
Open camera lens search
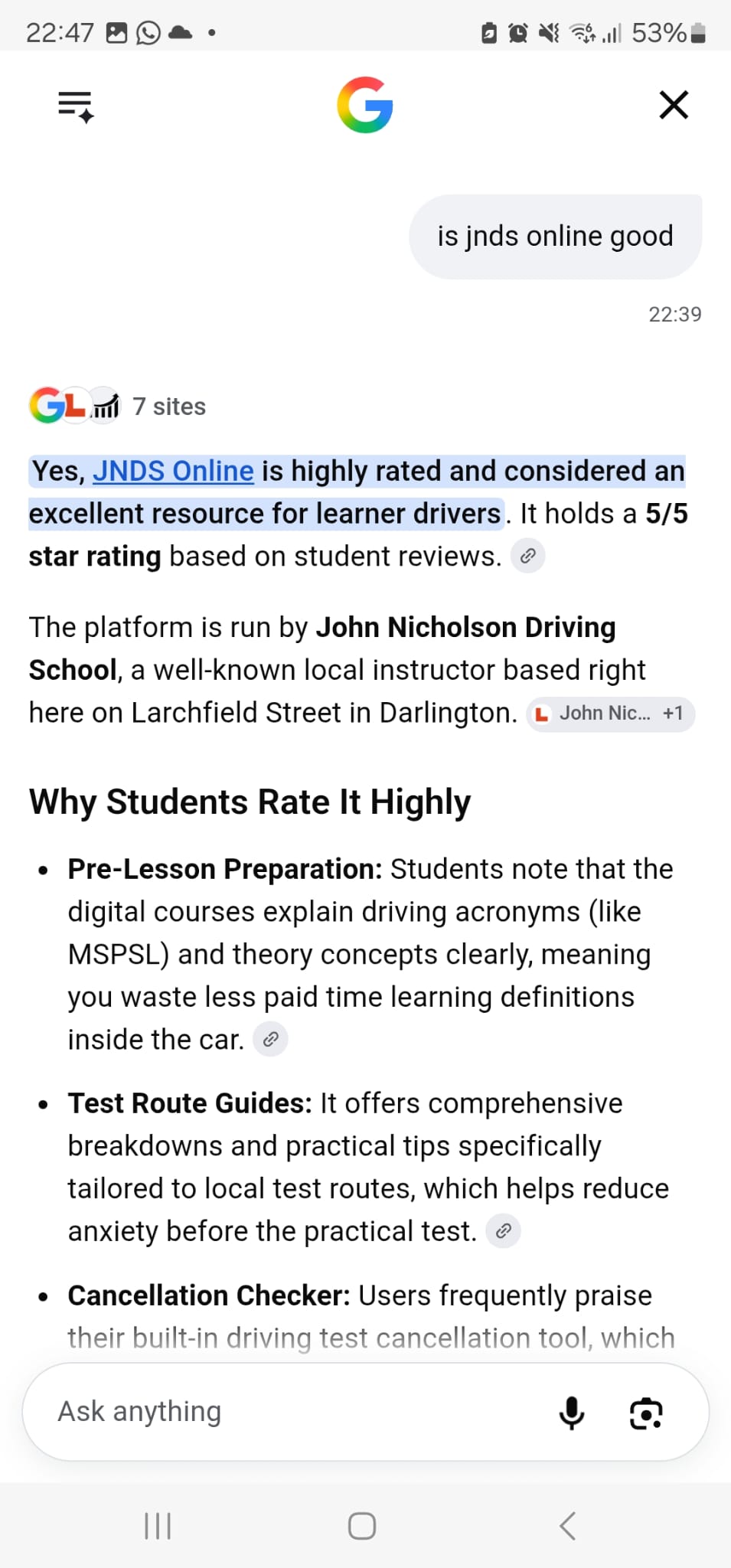coord(646,1413)
